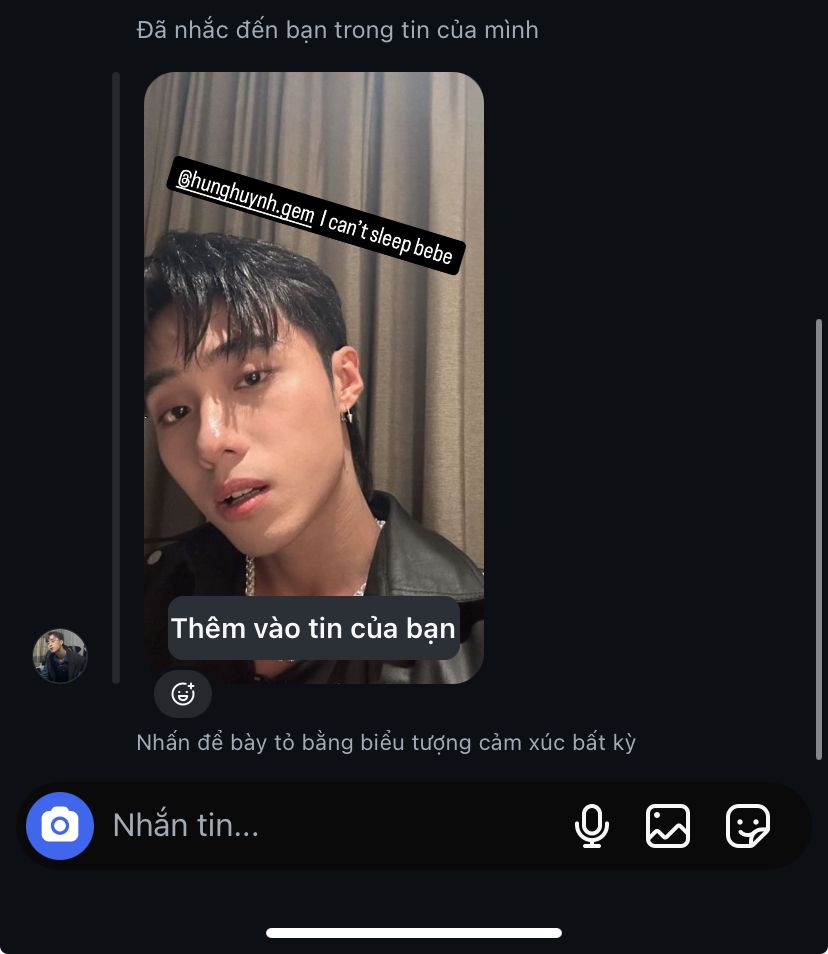Image resolution: width=828 pixels, height=954 pixels.
Task: Open the photo gallery picker
Action: 668,826
